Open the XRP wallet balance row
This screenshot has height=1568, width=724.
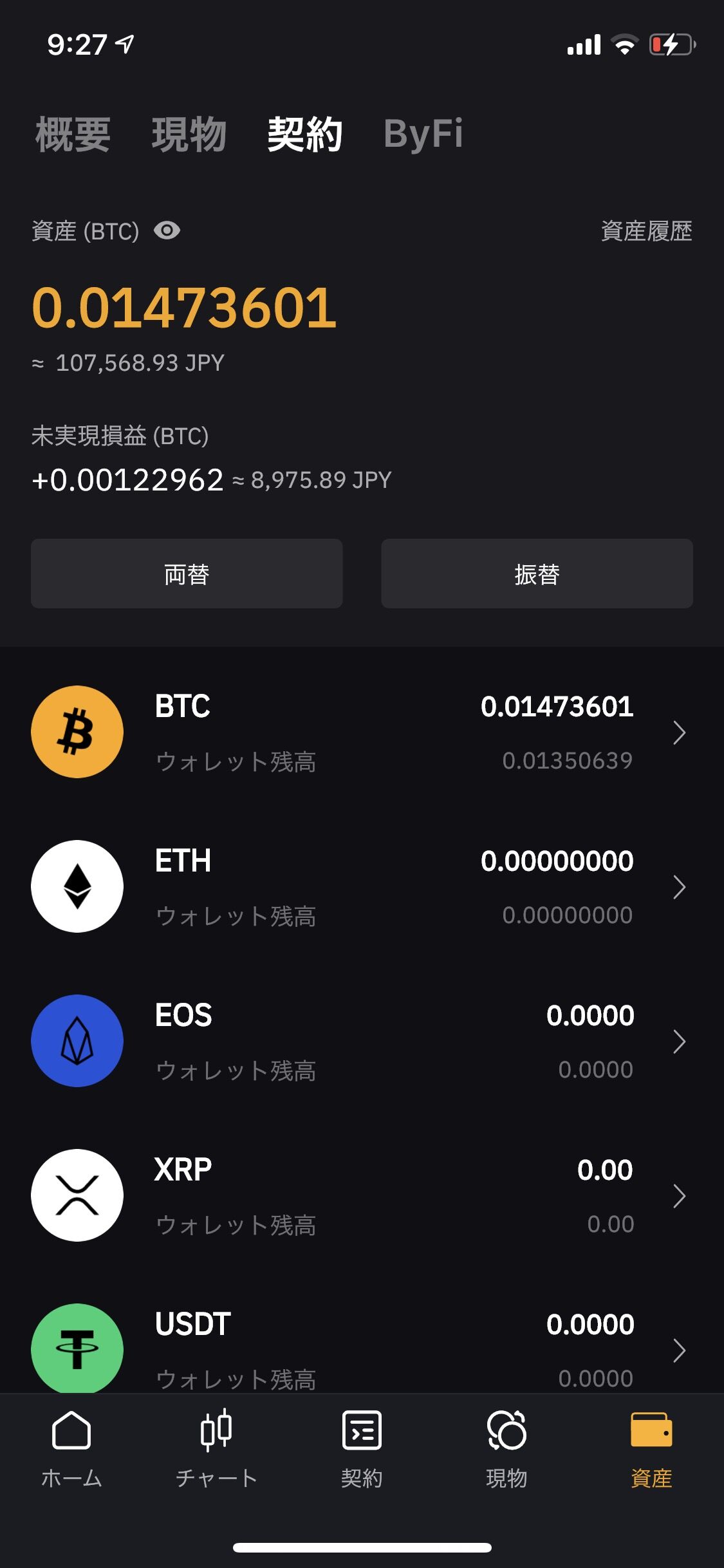[360, 1196]
